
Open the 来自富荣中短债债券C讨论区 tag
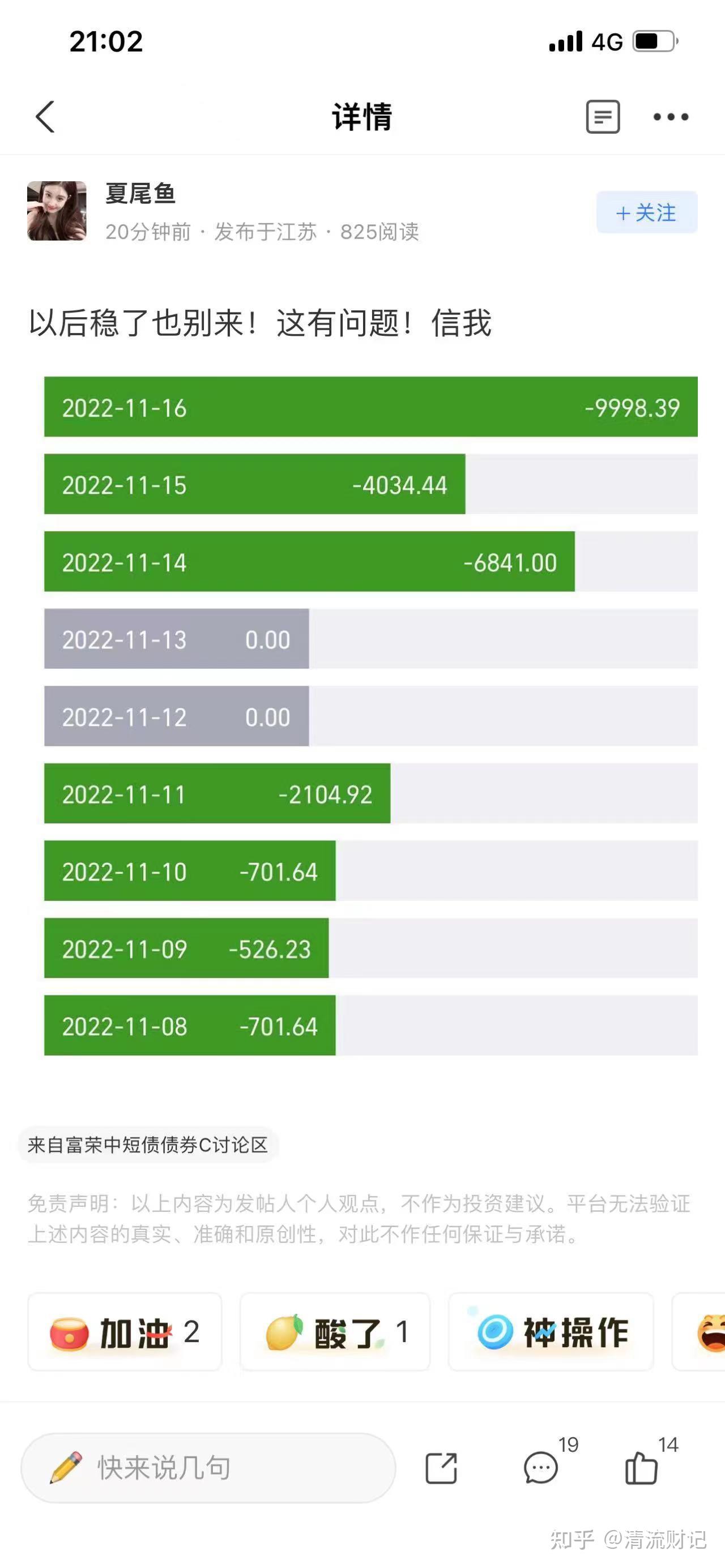click(148, 1145)
